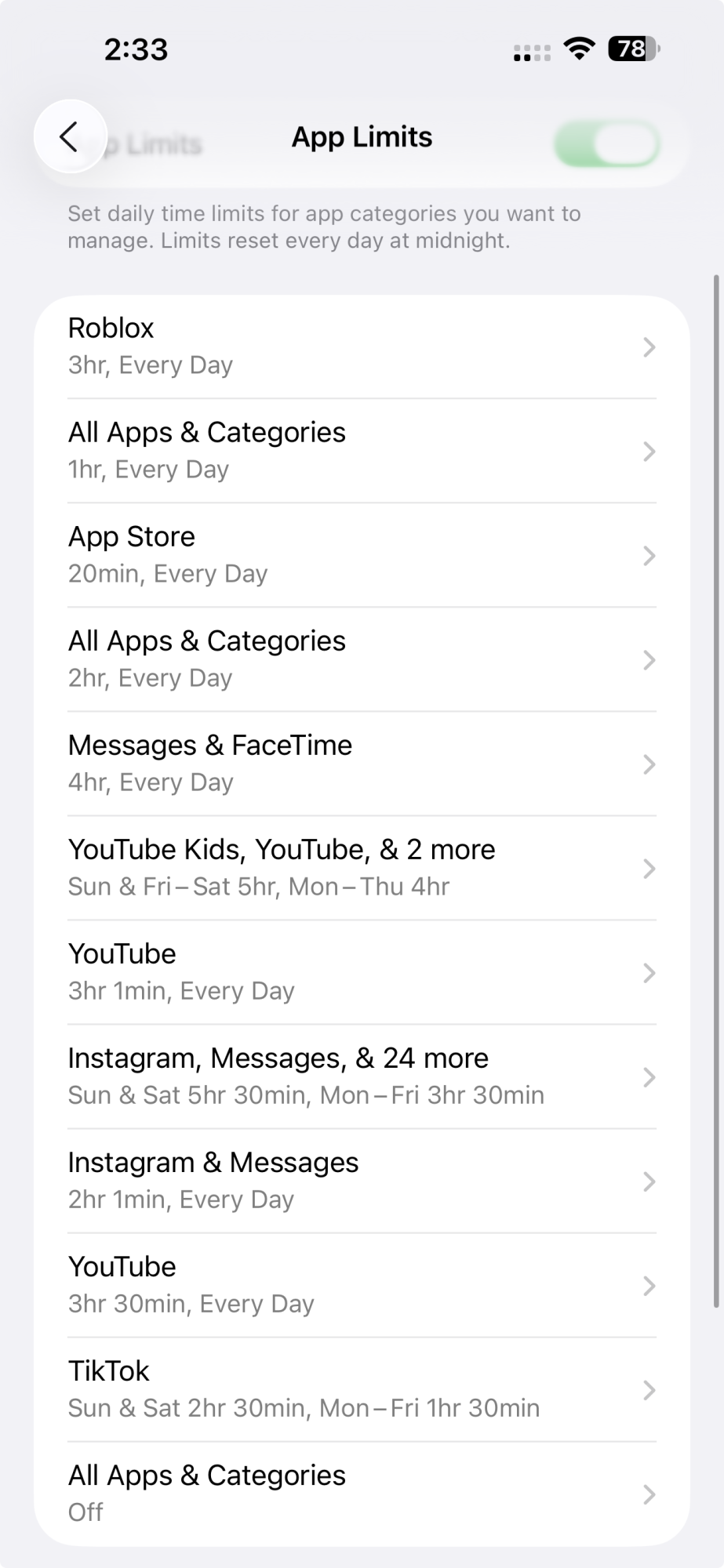Open the App Store 20min limit

coord(362,555)
